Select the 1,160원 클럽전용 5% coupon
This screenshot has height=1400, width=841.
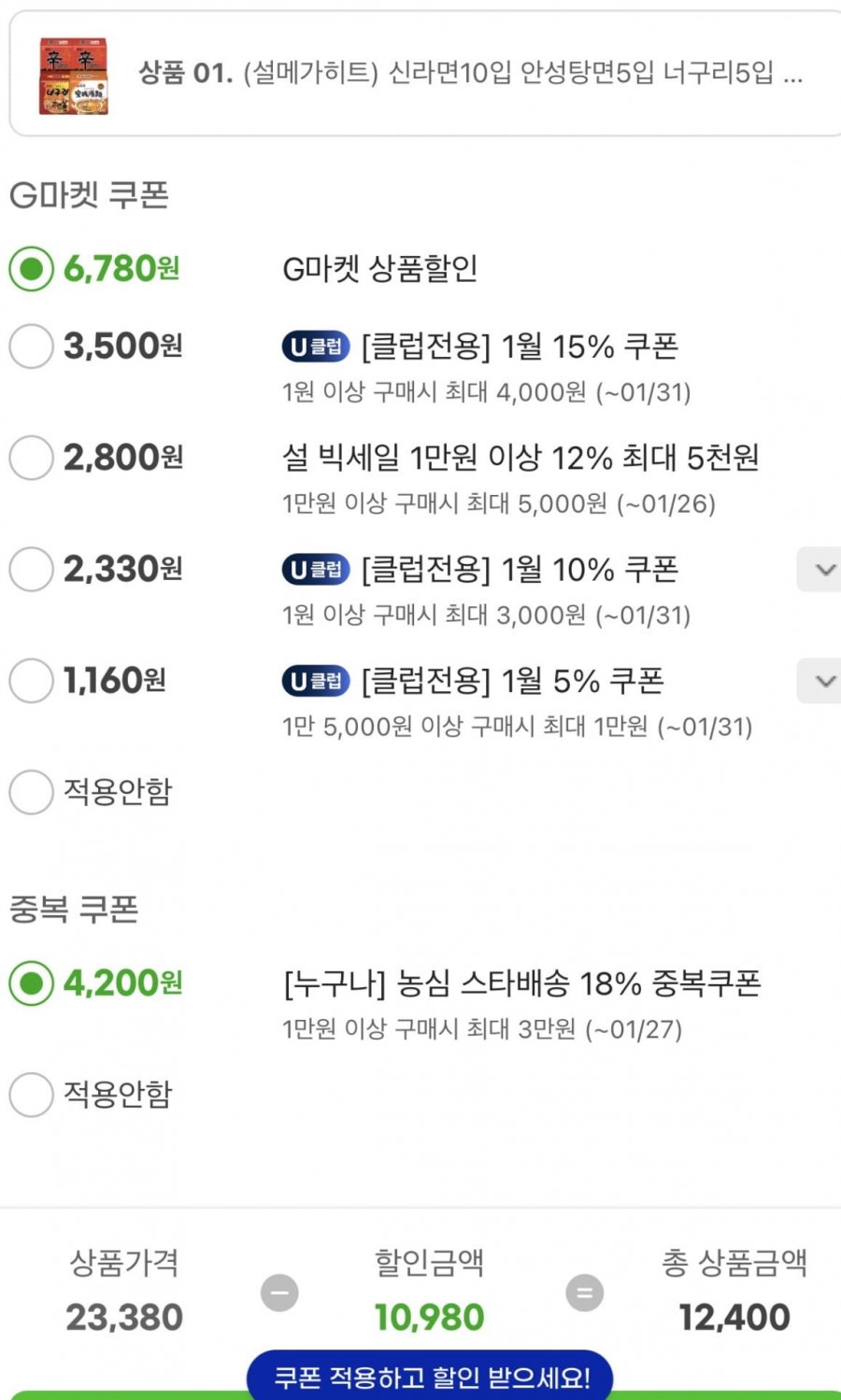point(32,681)
